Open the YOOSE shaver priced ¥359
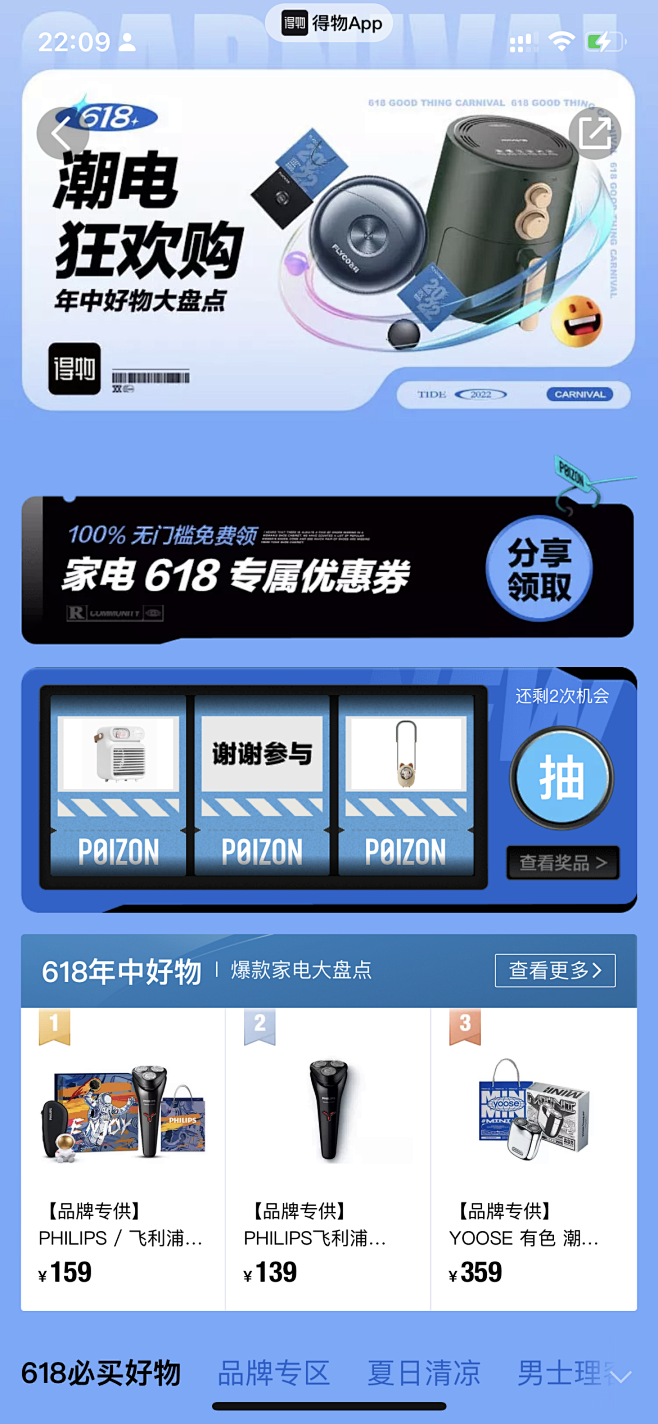Screen dimensions: 658x1424 tap(533, 1158)
